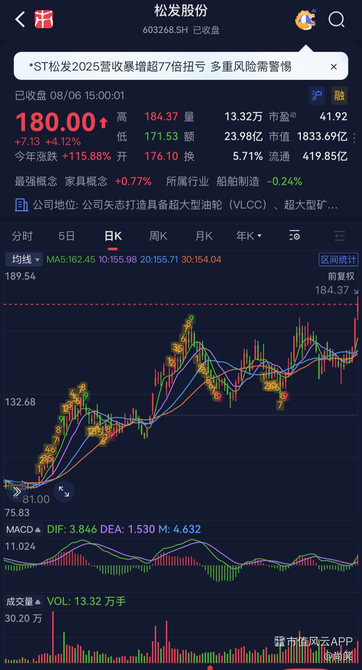Switch the 成交量 indicator selector
The height and width of the screenshot is (670, 362).
24,602
